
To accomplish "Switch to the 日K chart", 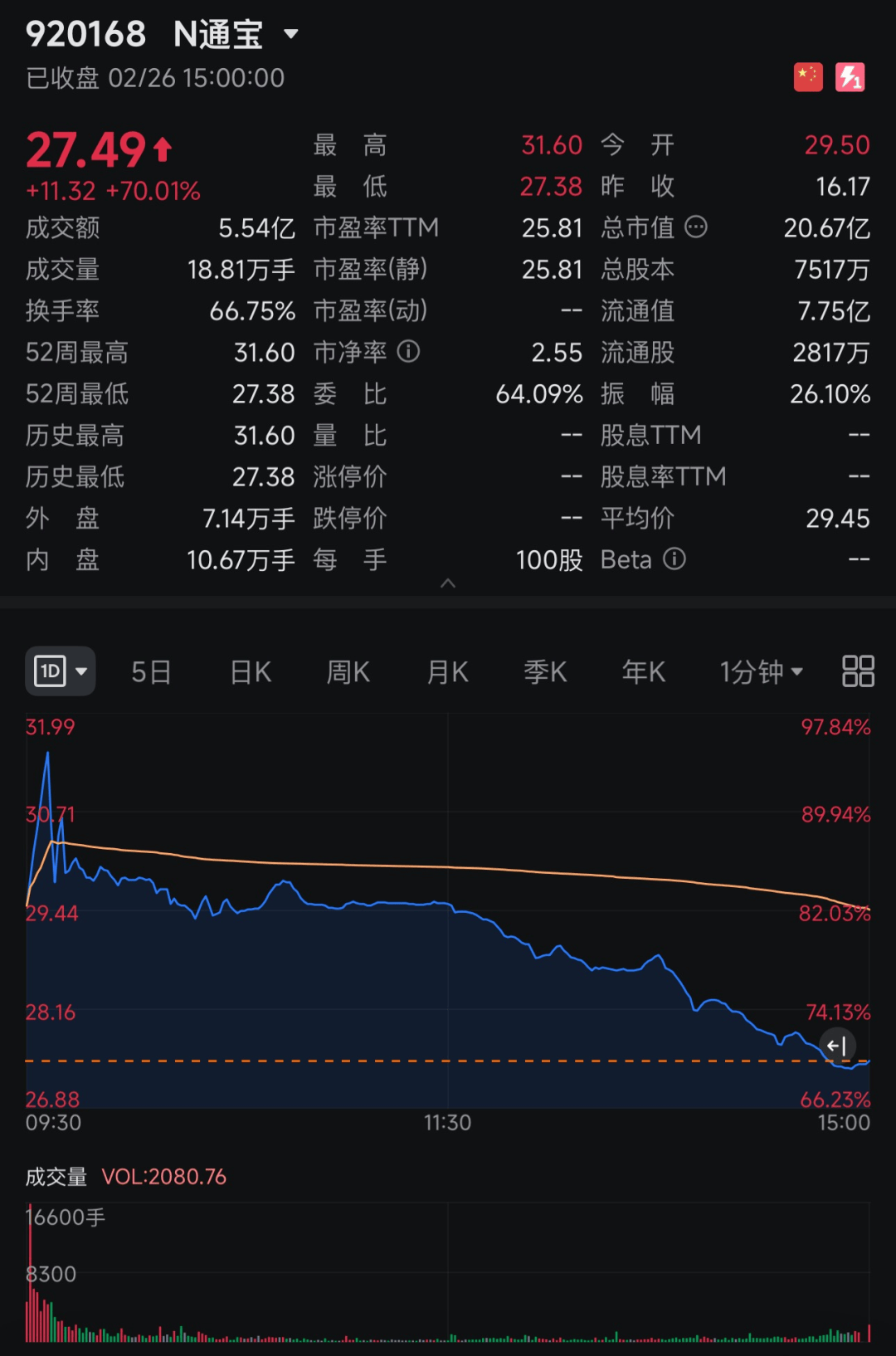I will pos(251,671).
